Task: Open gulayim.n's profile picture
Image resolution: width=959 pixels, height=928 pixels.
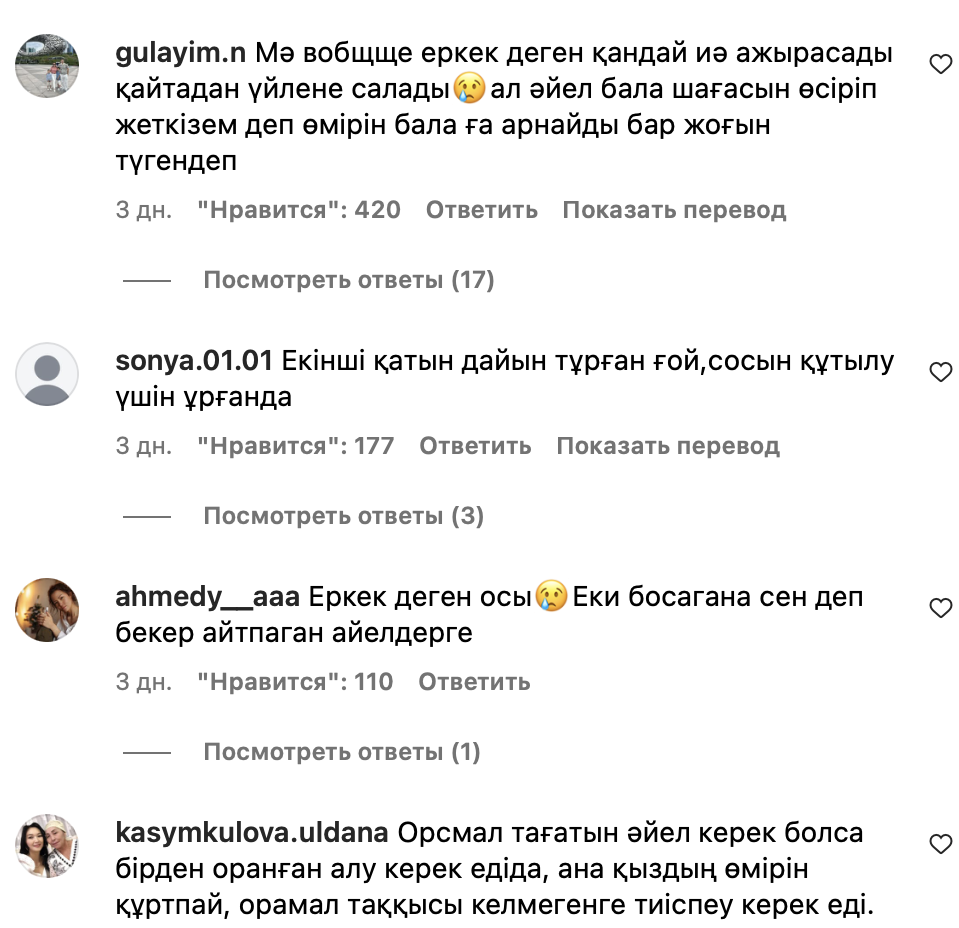Action: coord(47,66)
